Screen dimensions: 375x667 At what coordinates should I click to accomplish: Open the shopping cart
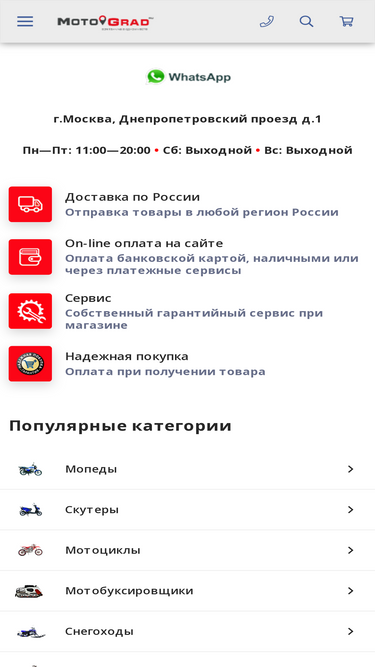click(347, 21)
